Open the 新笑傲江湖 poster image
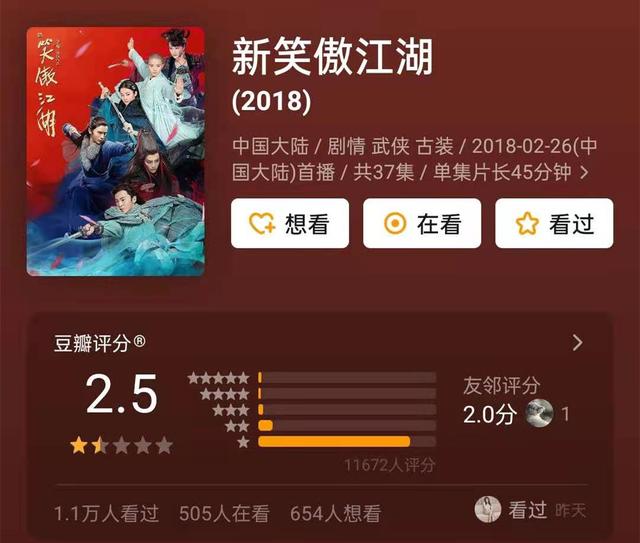Screen dimensions: 640x543 tap(116, 150)
